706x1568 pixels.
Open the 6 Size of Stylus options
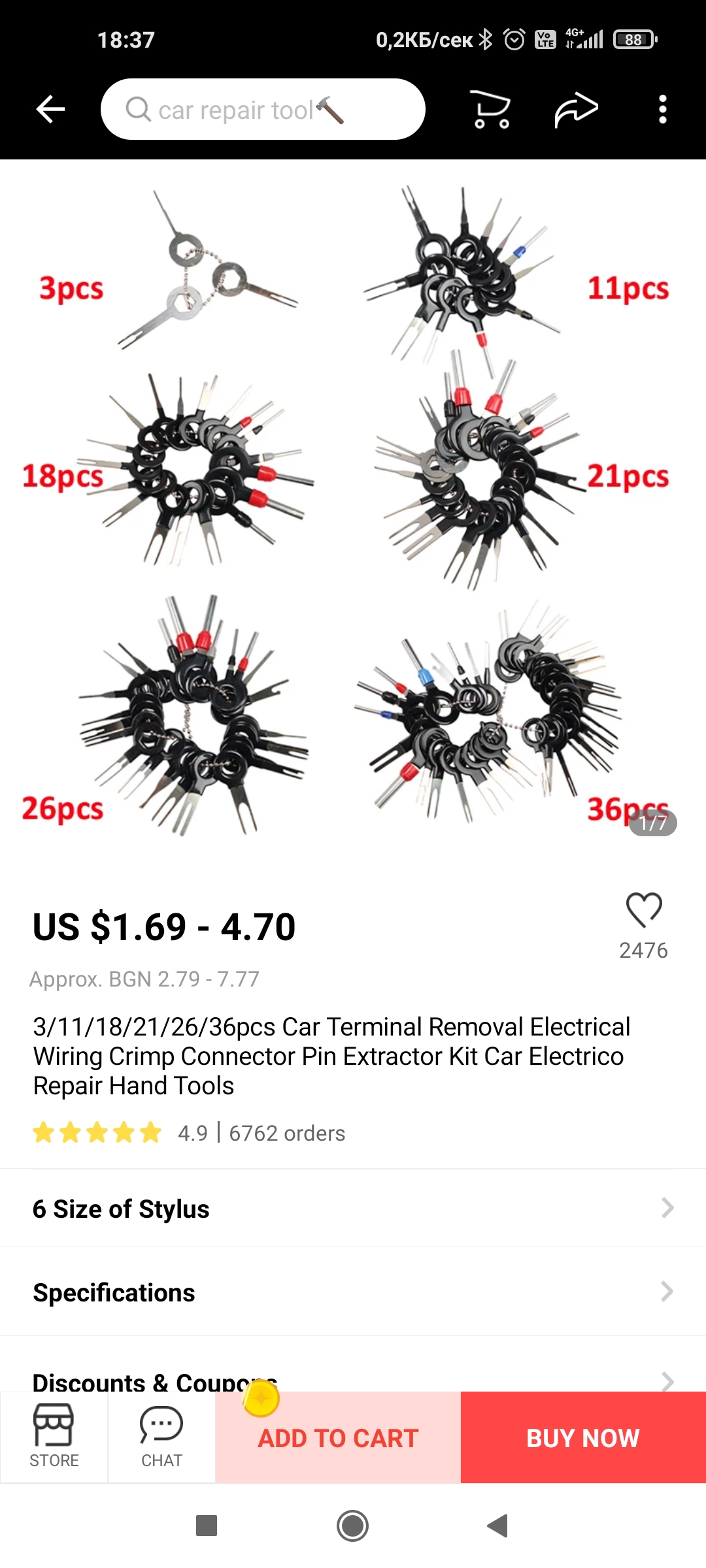click(x=353, y=1209)
